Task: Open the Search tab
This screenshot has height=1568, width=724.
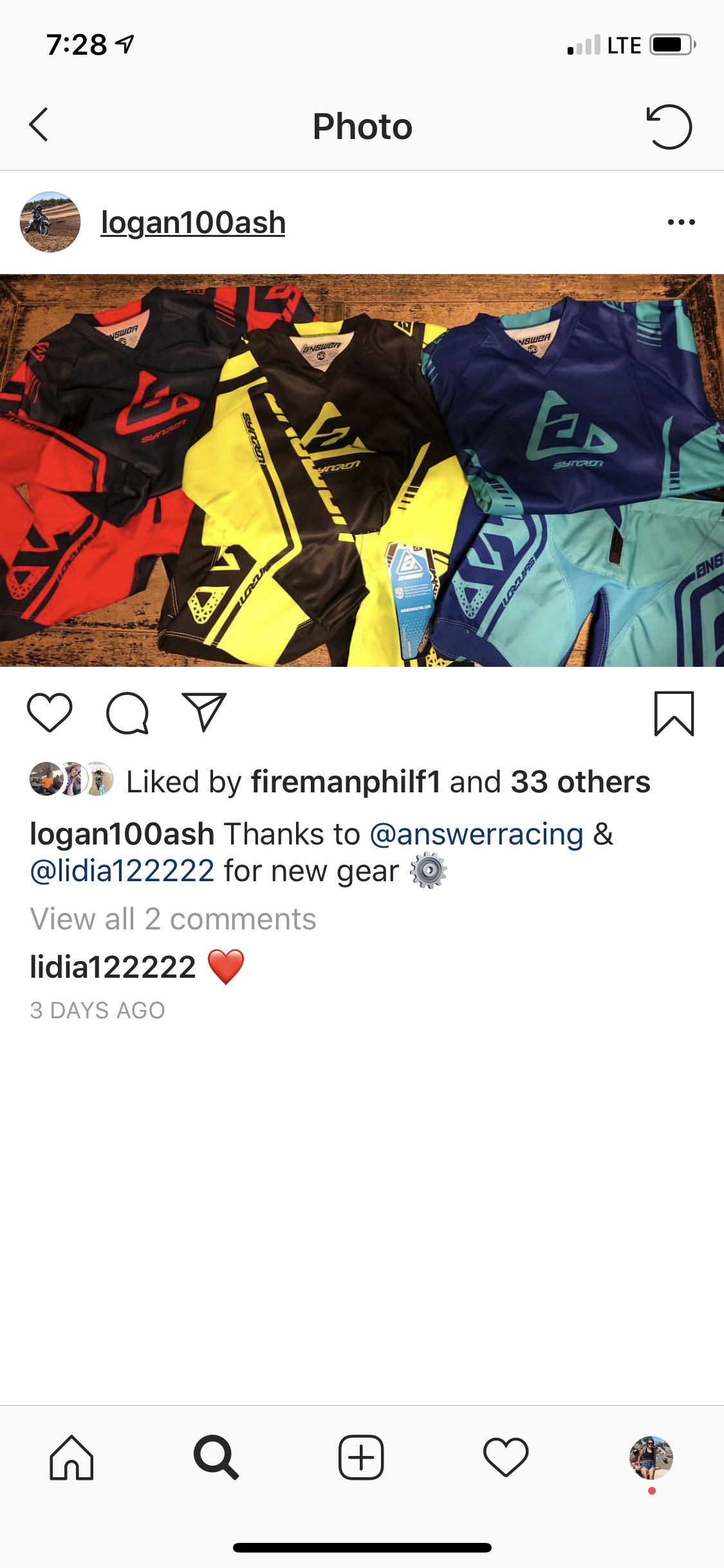Action: 216,1458
